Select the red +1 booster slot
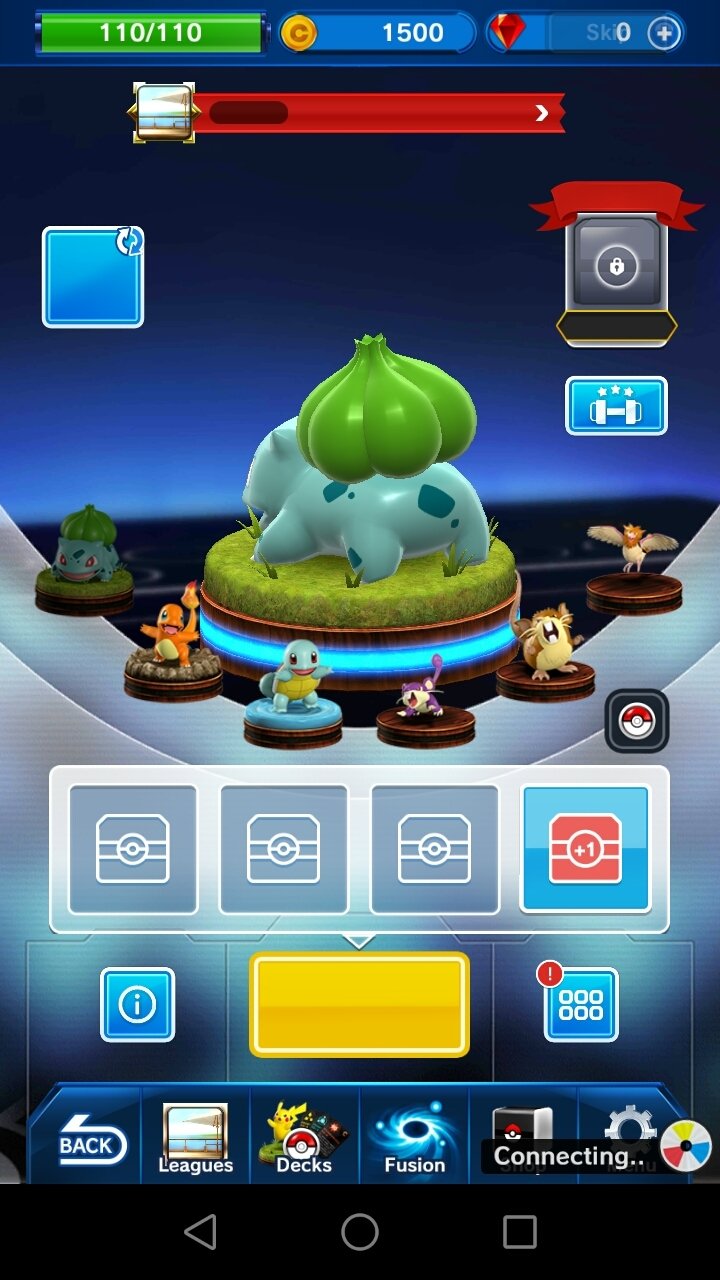This screenshot has height=1280, width=720. coord(585,849)
